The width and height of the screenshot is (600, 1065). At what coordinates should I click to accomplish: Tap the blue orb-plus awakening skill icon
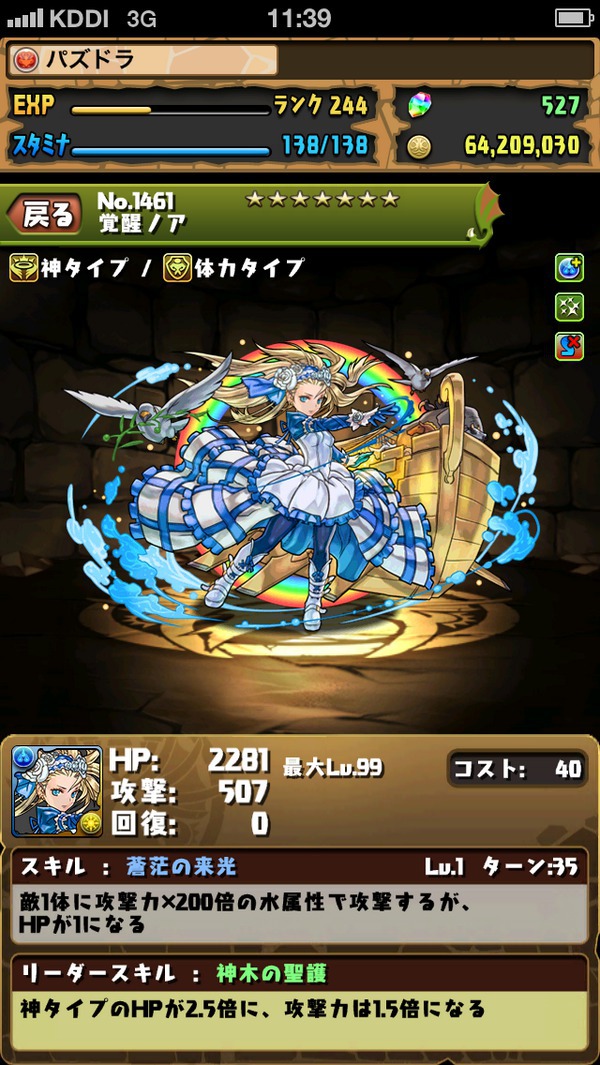(x=569, y=268)
